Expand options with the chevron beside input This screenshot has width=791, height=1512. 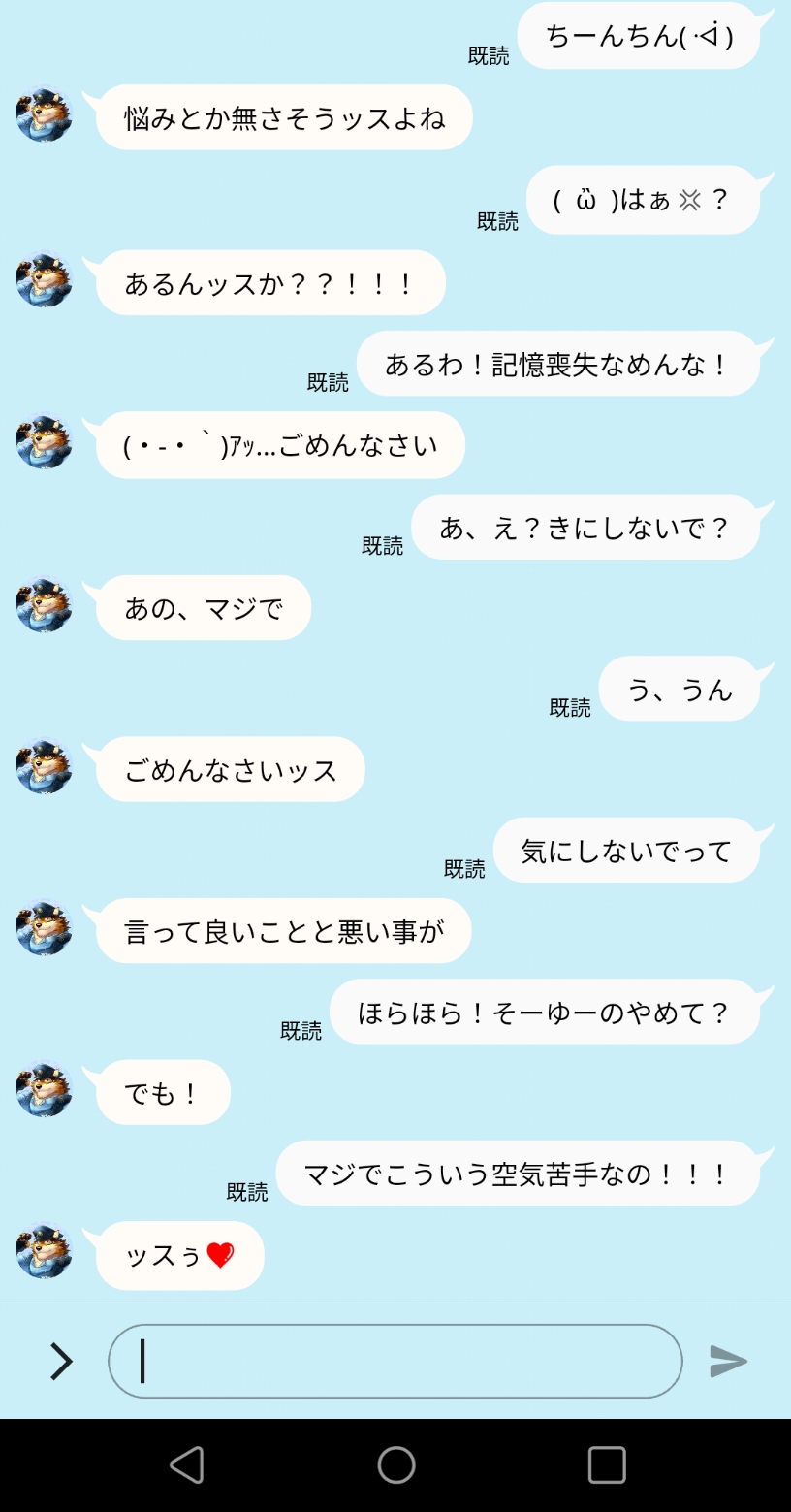61,1361
